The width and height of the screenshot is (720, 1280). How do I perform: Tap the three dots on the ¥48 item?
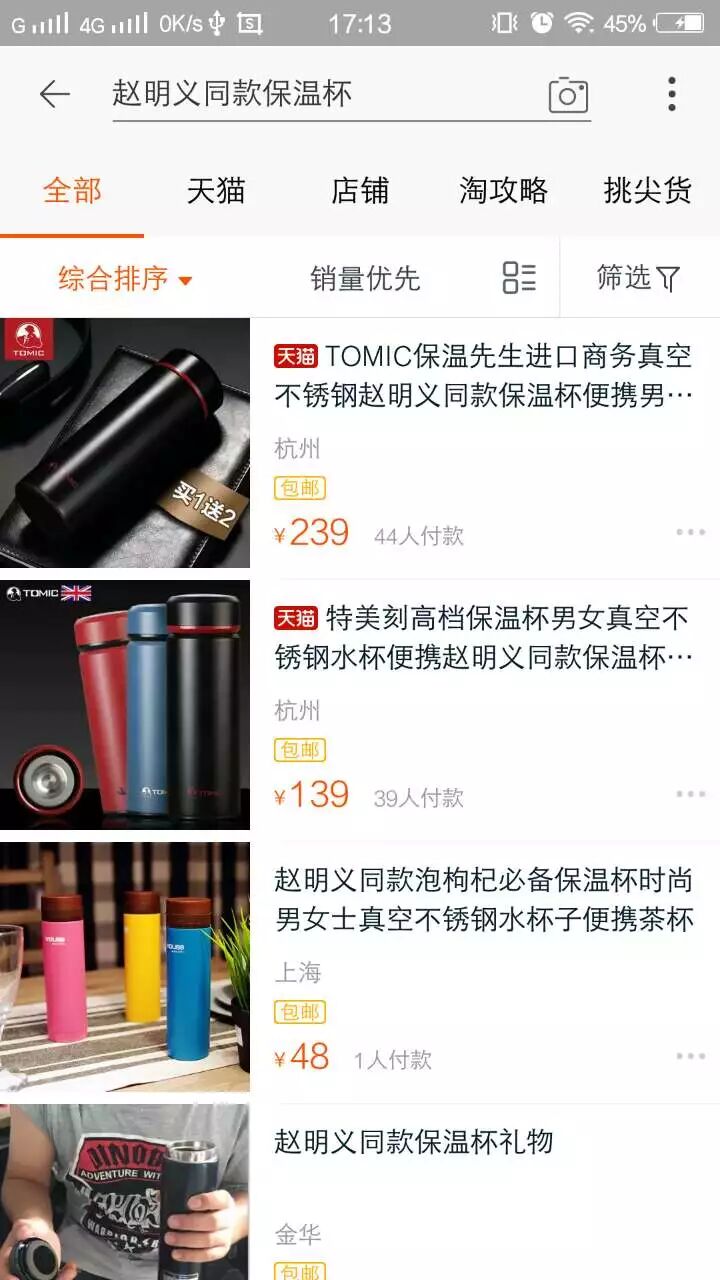690,1056
